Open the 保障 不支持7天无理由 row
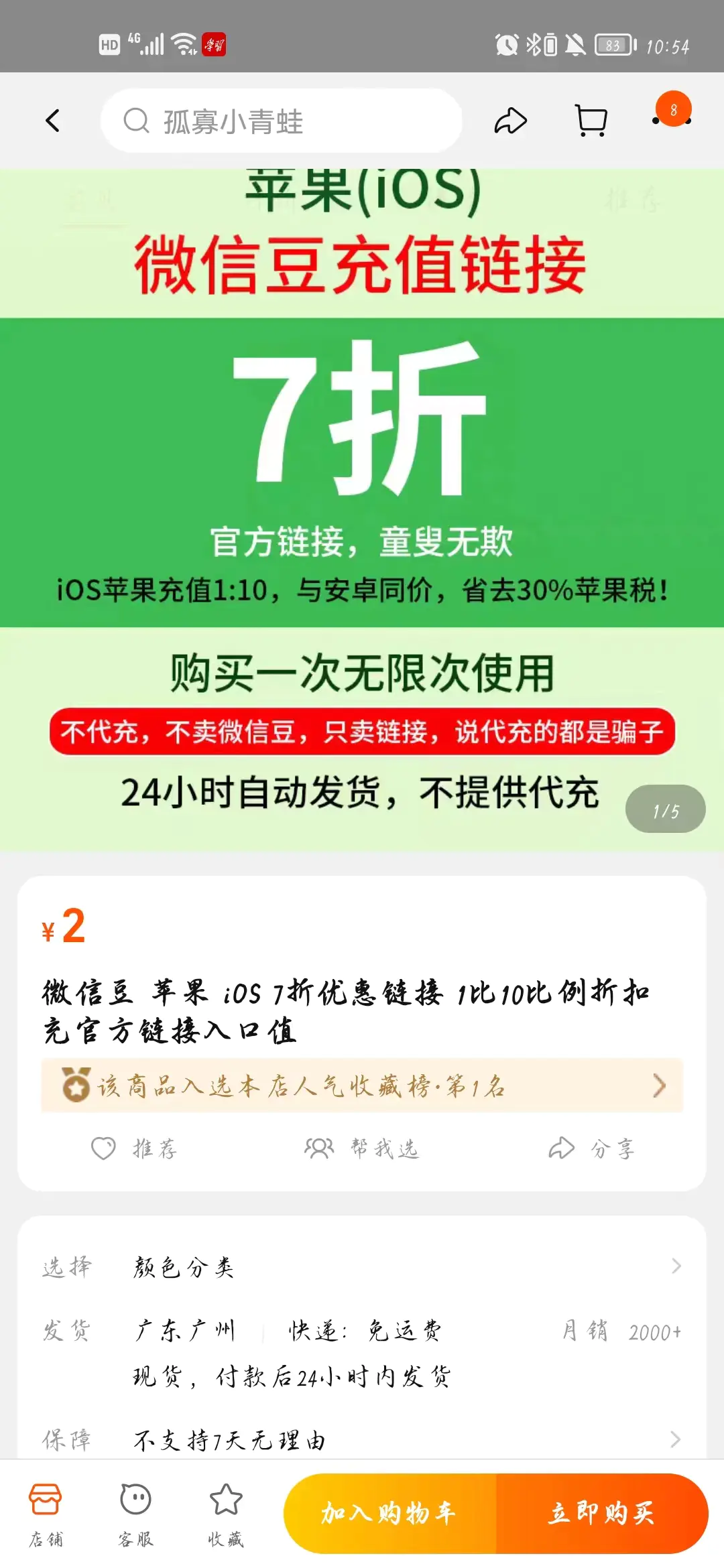The height and width of the screenshot is (1568, 724). coord(362,1439)
